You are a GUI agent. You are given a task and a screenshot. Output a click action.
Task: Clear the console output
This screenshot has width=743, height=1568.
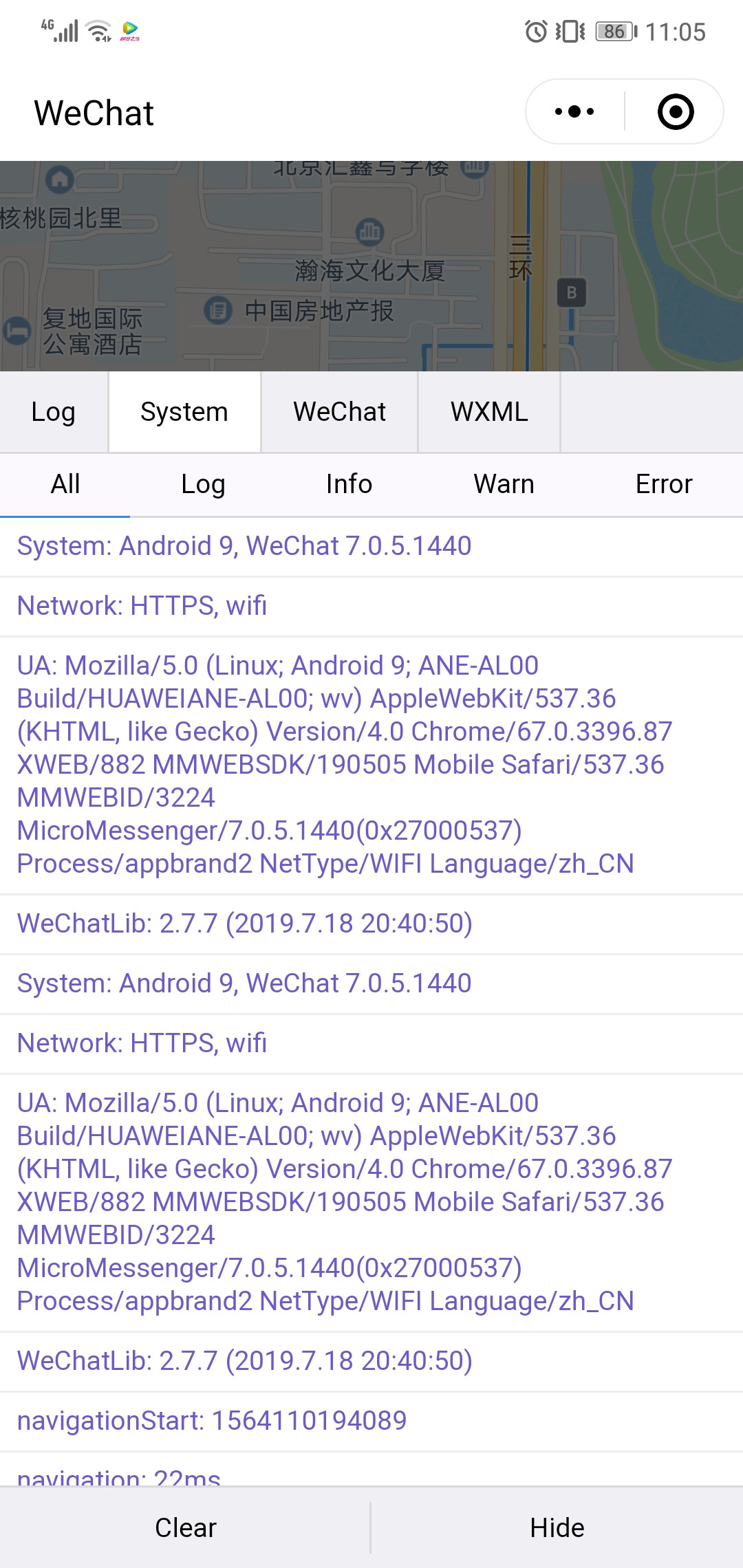click(x=185, y=1527)
